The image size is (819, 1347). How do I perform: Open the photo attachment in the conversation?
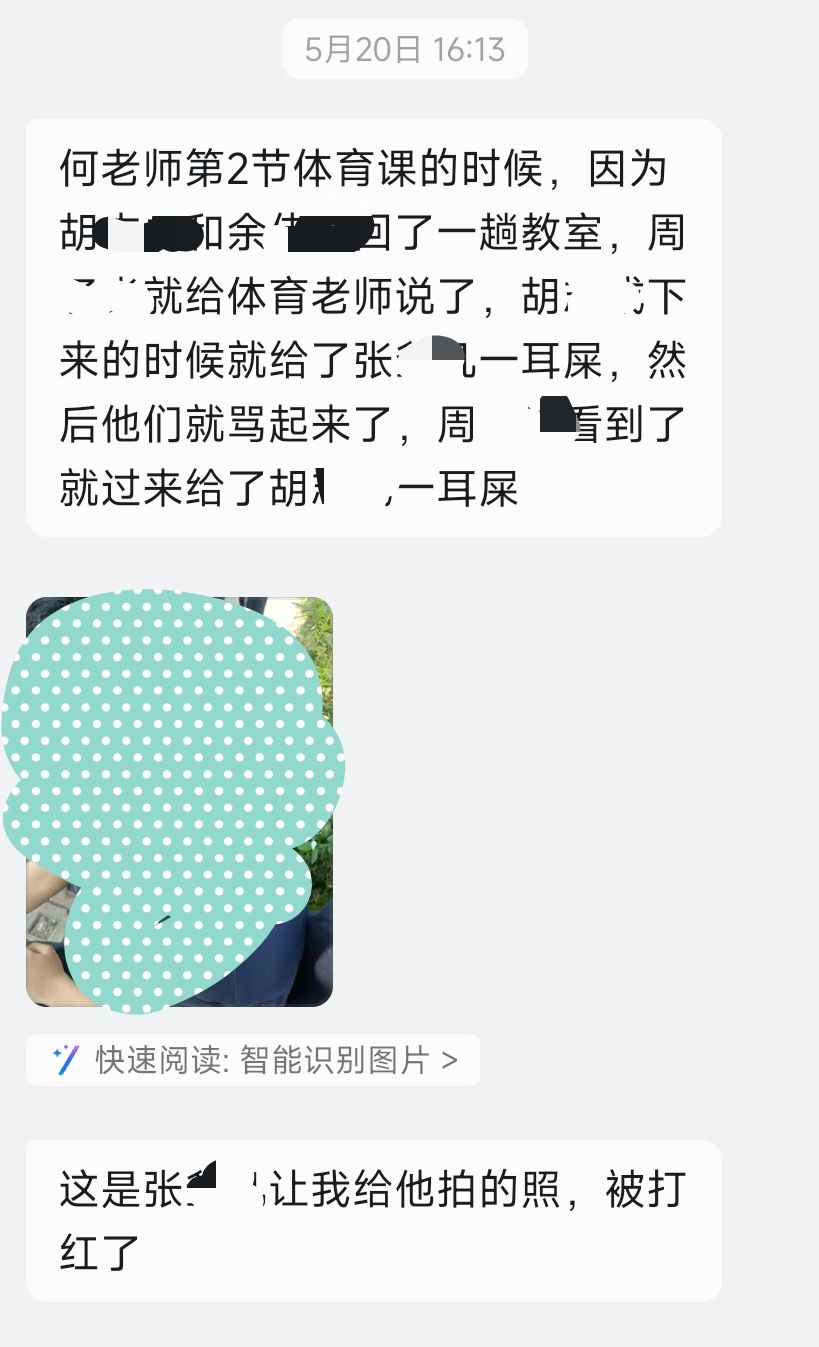pyautogui.click(x=179, y=801)
